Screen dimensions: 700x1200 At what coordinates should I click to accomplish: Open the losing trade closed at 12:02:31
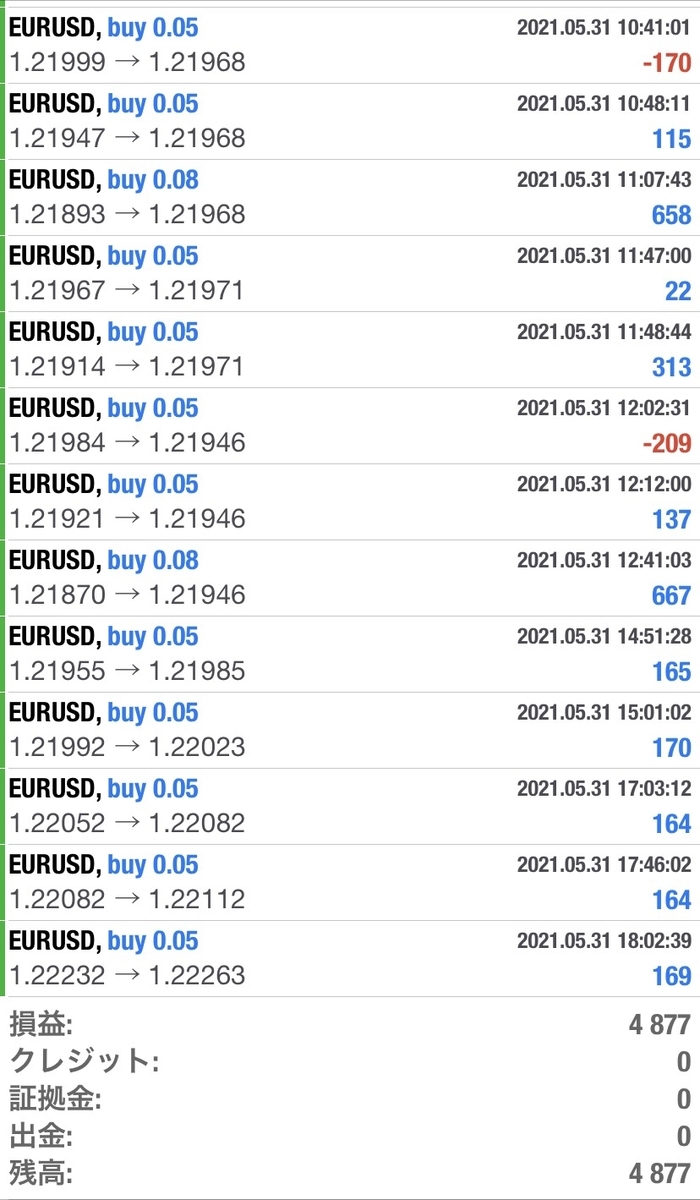(350, 425)
